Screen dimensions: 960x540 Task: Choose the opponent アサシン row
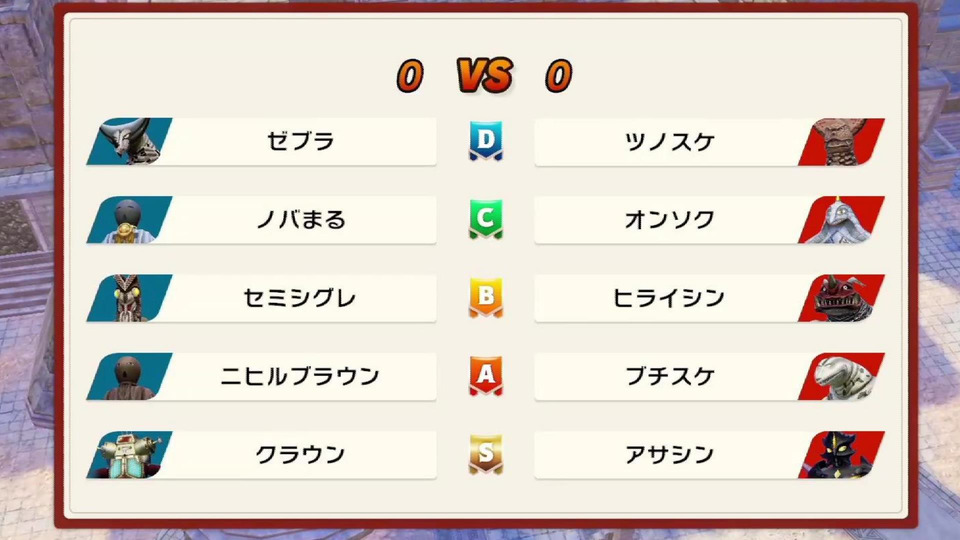coord(670,455)
